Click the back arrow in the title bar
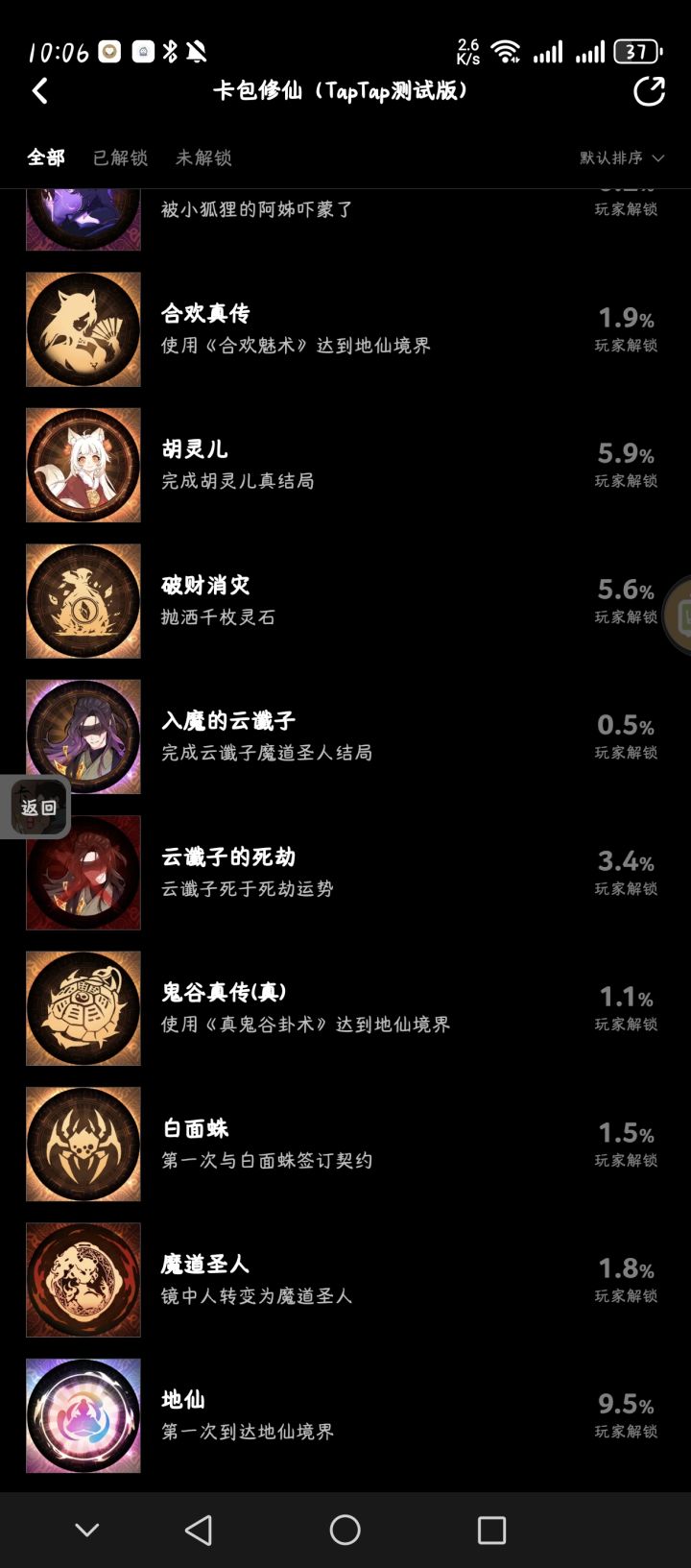The image size is (691, 1568). click(40, 89)
